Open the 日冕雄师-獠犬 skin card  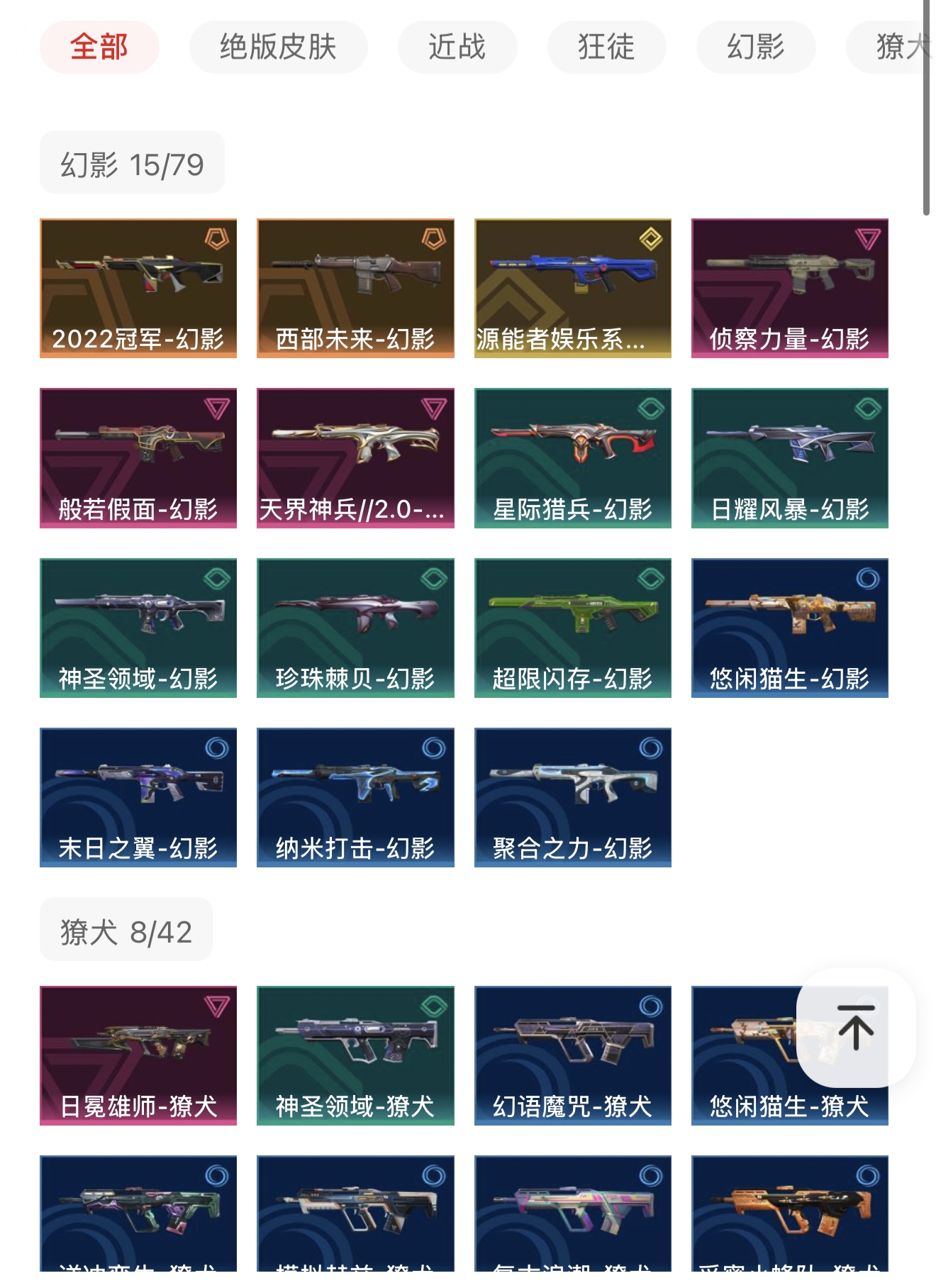[x=138, y=1055]
